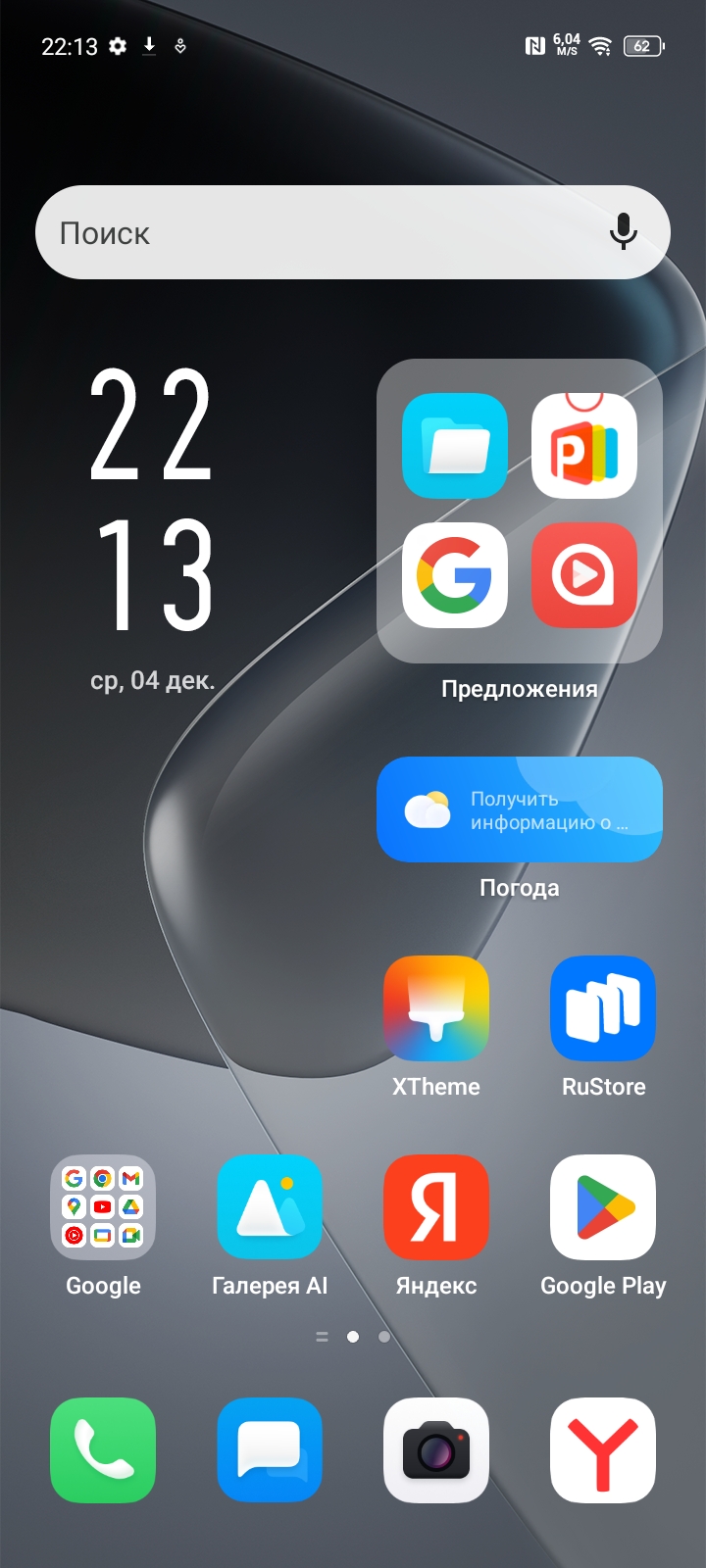Viewport: 706px width, 1568px height.
Task: Open Google Play store
Action: coord(603,1207)
